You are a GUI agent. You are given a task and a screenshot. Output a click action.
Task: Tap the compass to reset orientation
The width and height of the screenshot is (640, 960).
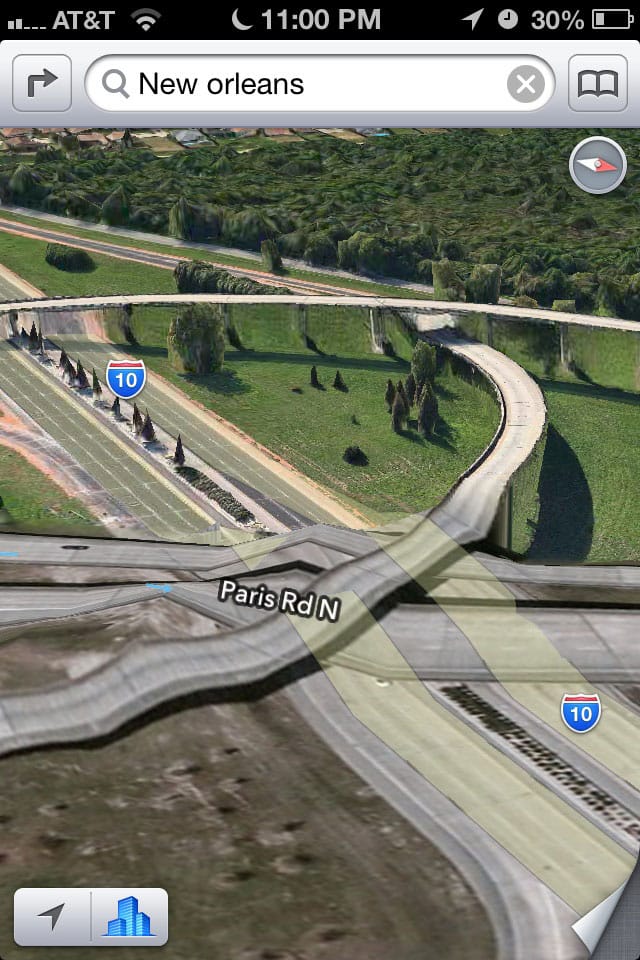[597, 165]
